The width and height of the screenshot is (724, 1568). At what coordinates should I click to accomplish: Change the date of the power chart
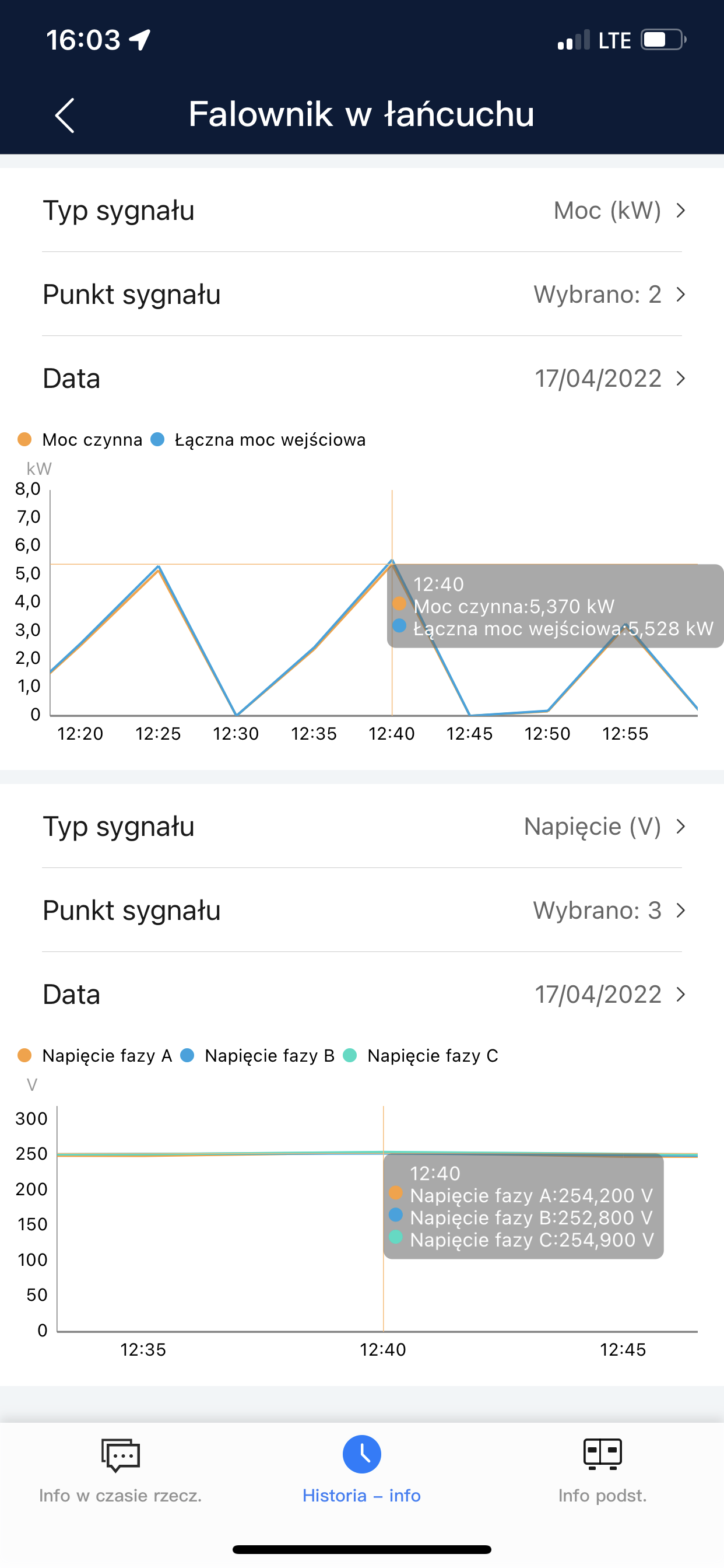click(x=362, y=378)
